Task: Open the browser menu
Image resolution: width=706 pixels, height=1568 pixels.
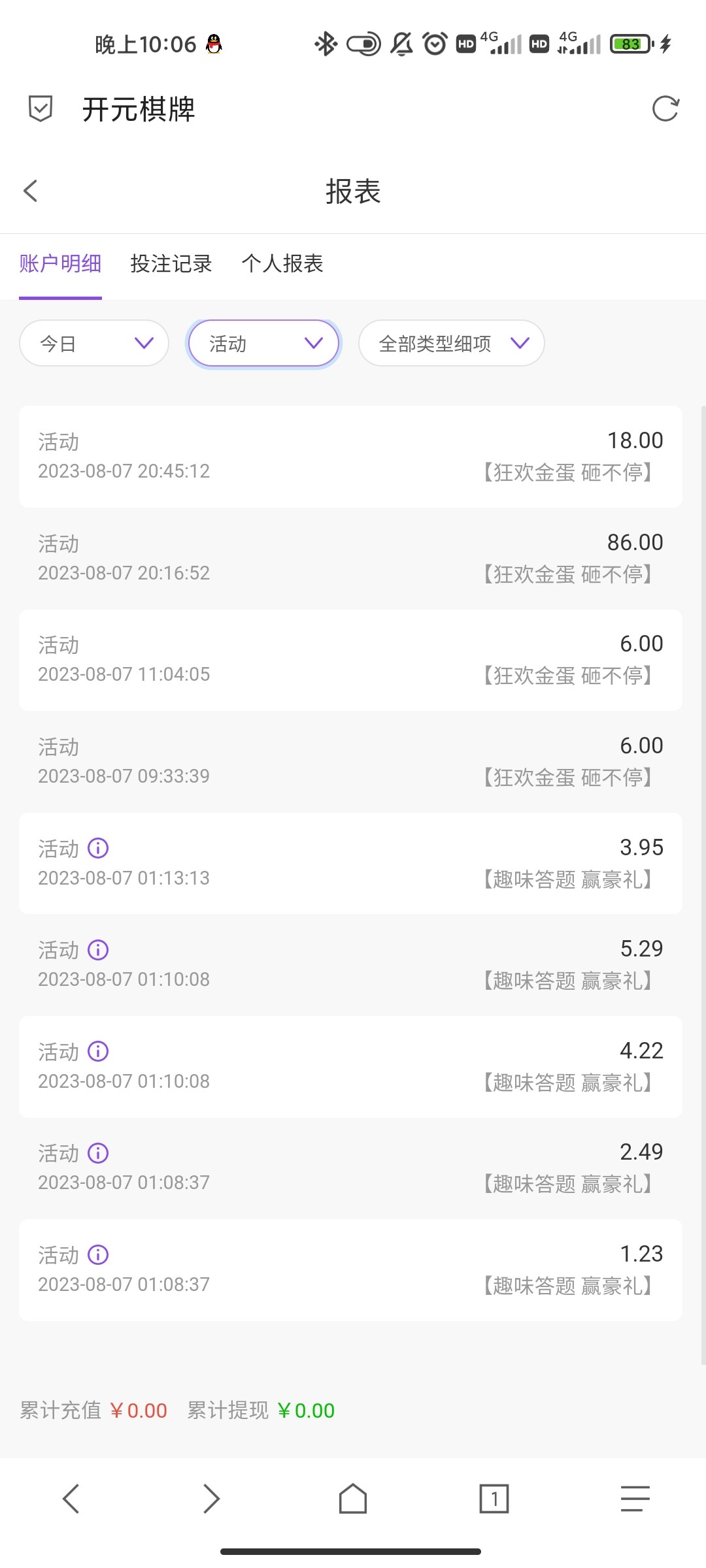Action: [635, 1498]
